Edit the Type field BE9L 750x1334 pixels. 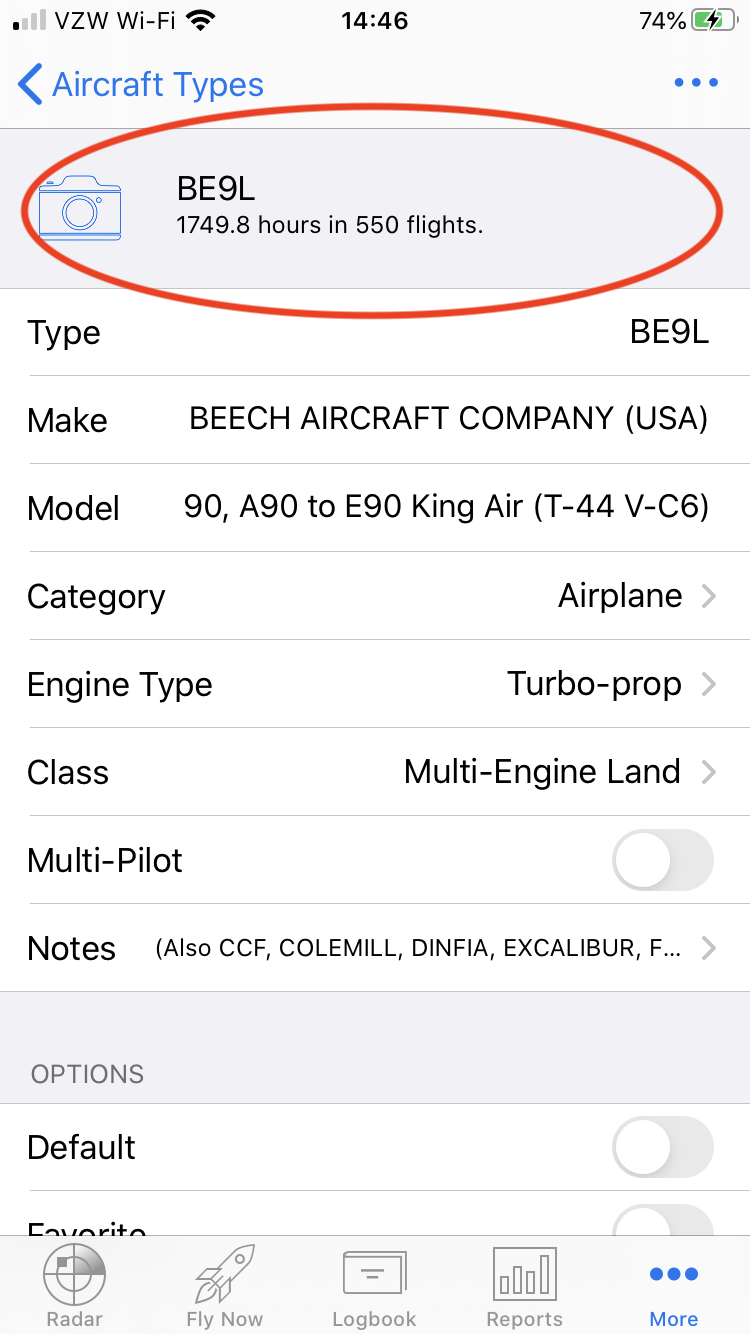point(375,333)
